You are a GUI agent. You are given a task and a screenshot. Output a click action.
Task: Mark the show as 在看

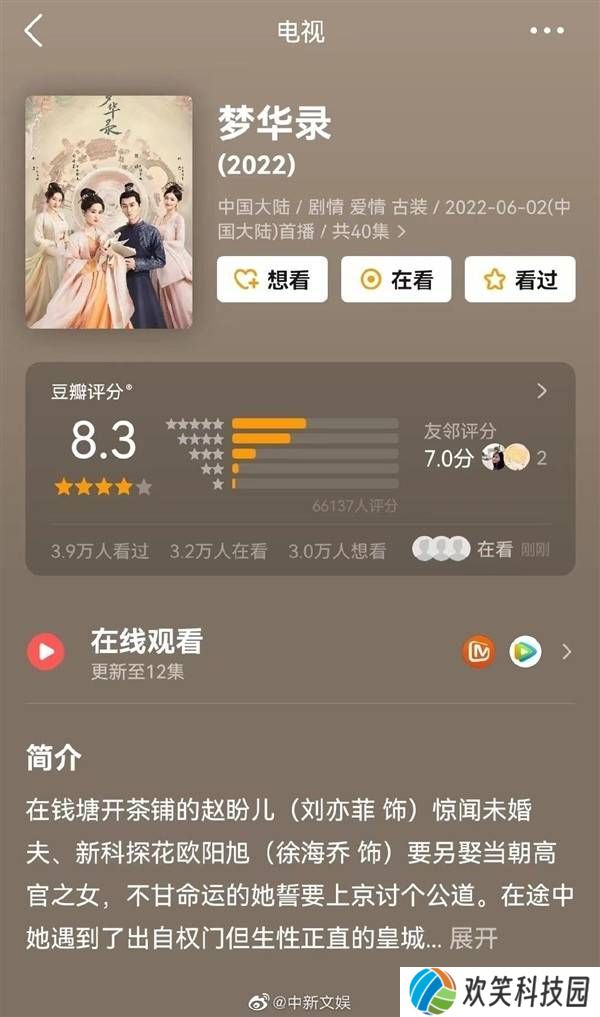396,280
